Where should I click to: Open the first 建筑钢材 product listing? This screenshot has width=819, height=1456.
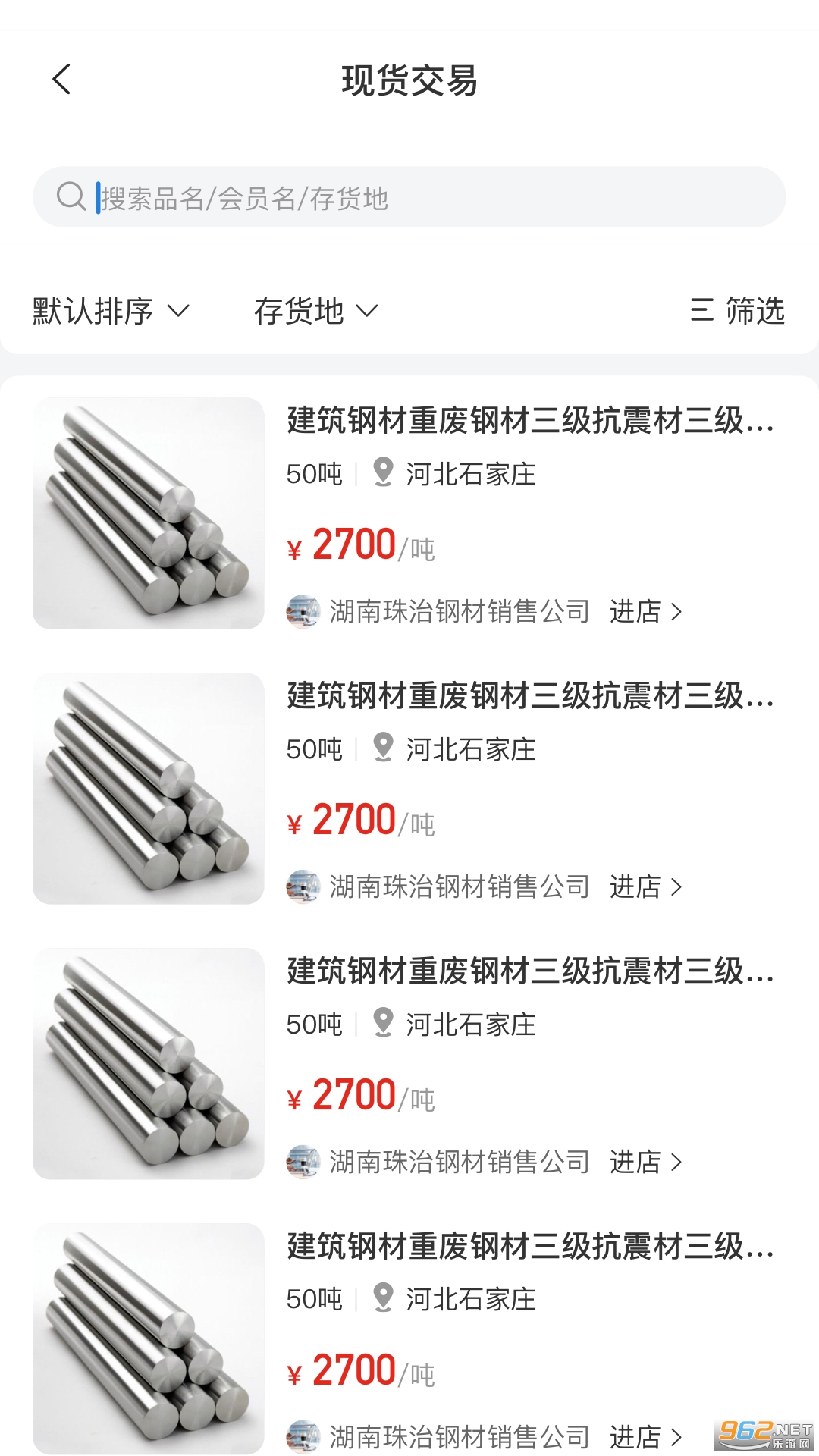(x=529, y=421)
